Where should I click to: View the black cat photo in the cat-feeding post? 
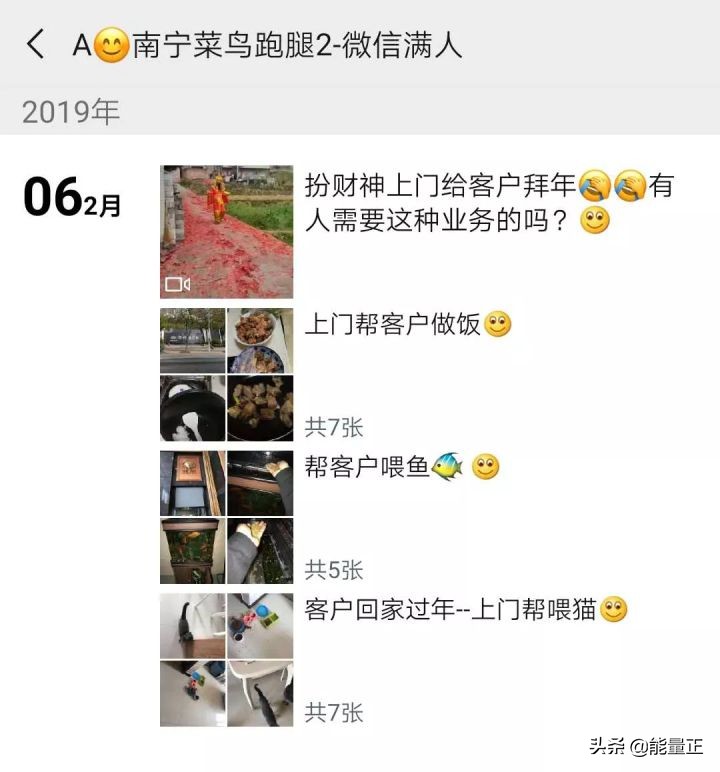(x=190, y=623)
